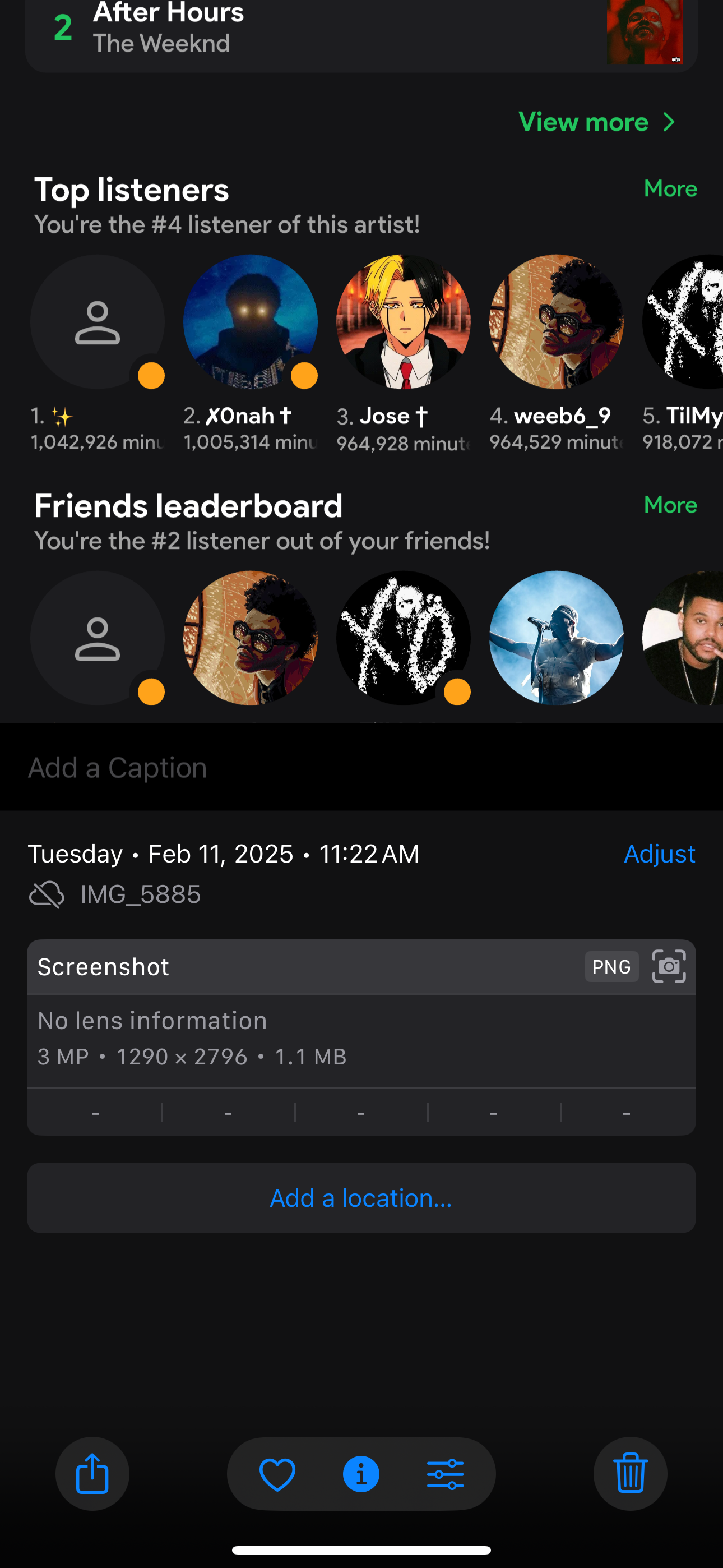Close the info panel using info icon
The height and width of the screenshot is (1568, 723).
pos(361,1474)
